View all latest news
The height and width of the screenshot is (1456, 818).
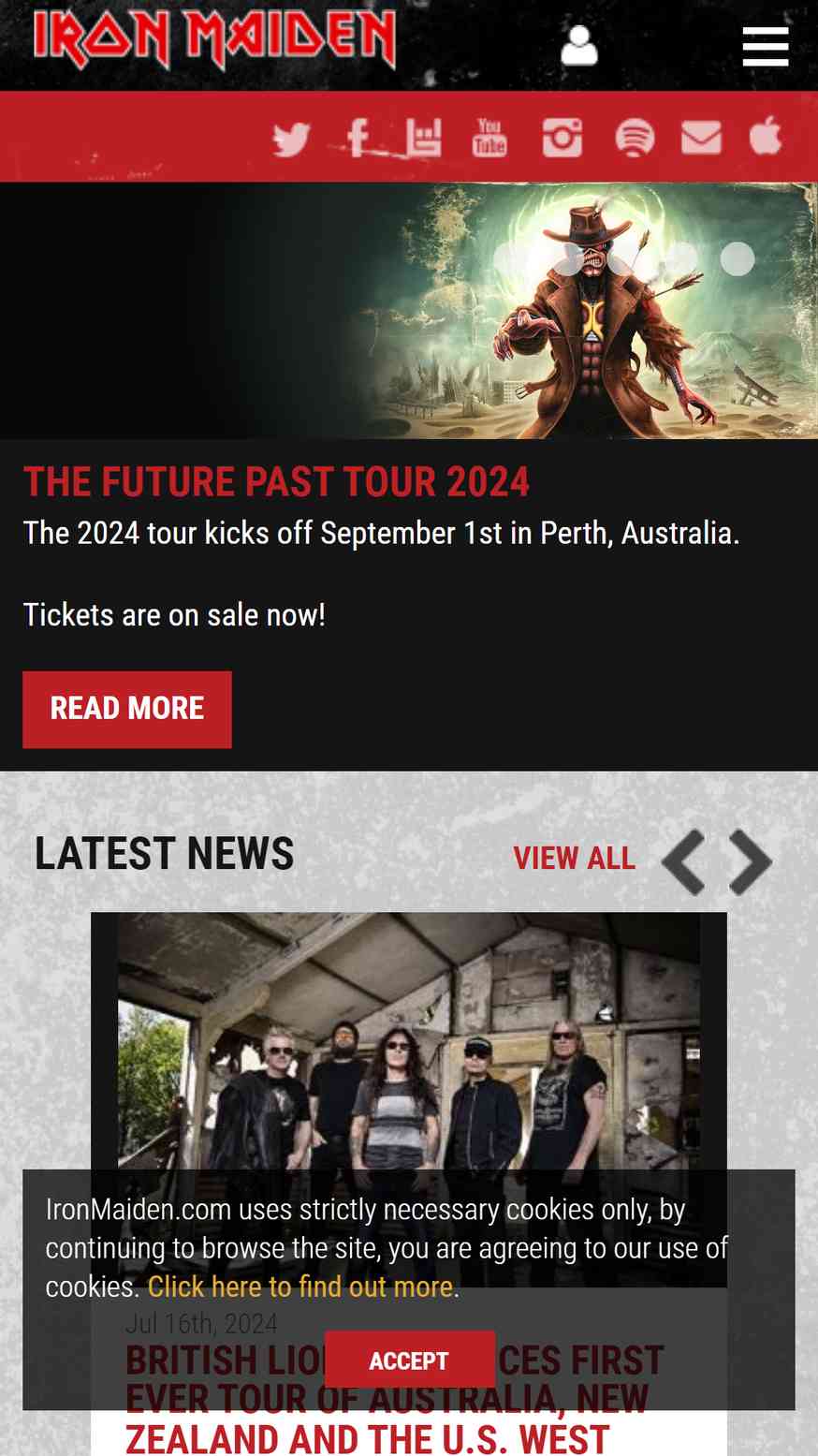574,858
